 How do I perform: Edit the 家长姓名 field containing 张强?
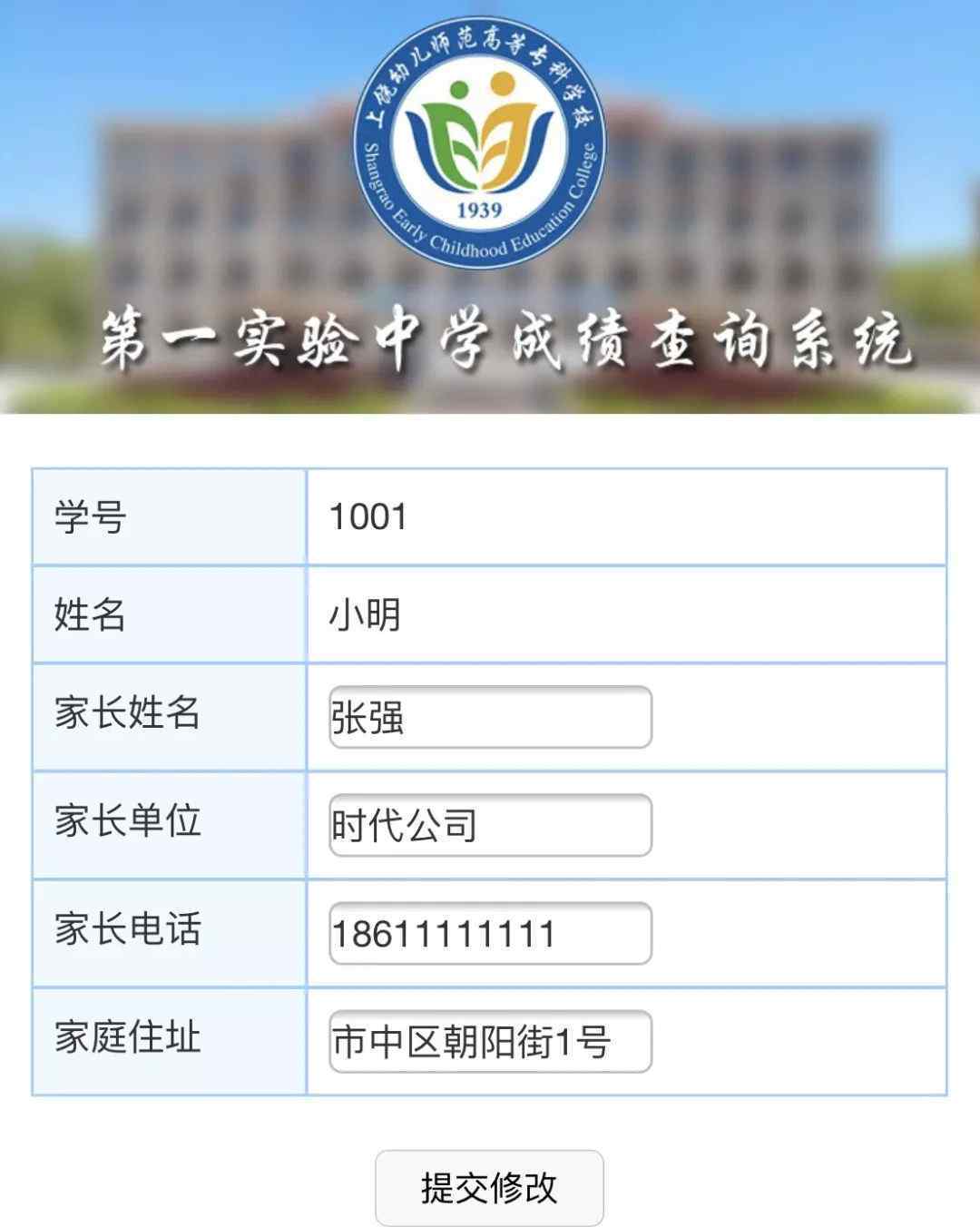tap(490, 717)
